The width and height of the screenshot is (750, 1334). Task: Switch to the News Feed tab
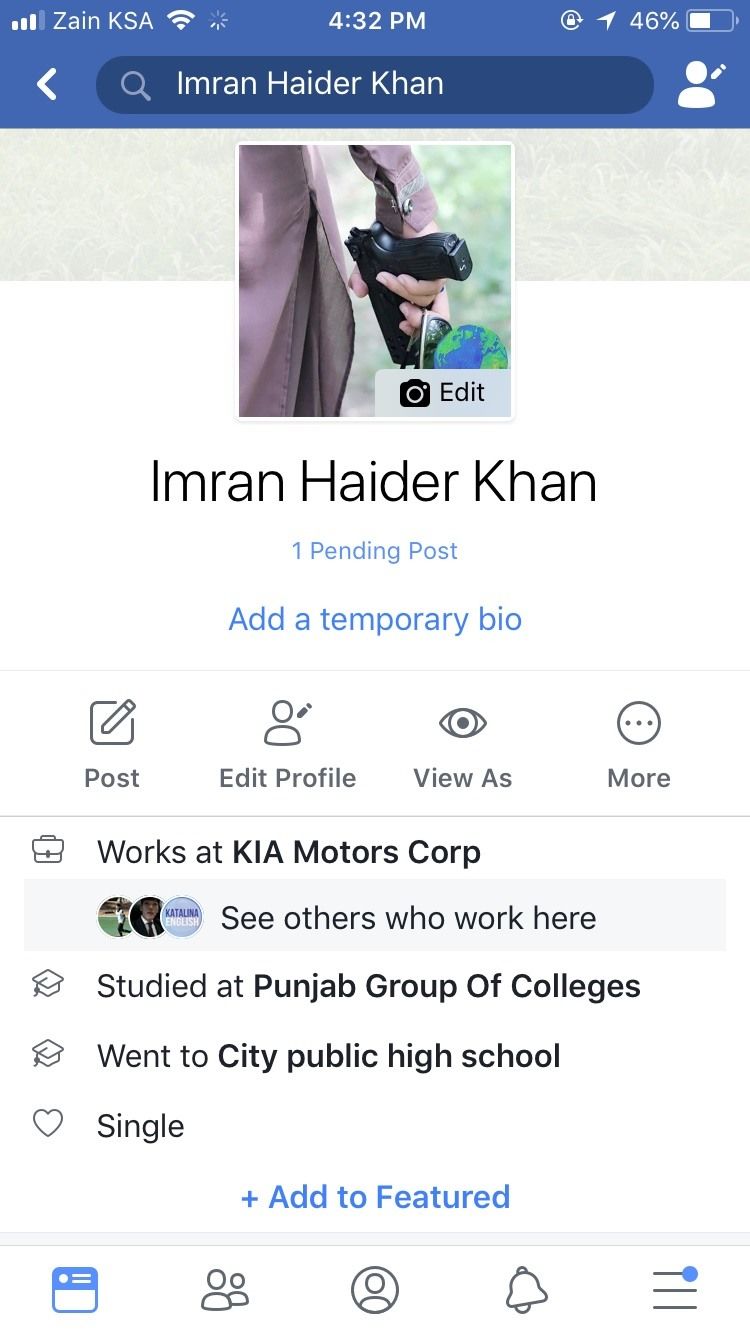coord(75,1289)
